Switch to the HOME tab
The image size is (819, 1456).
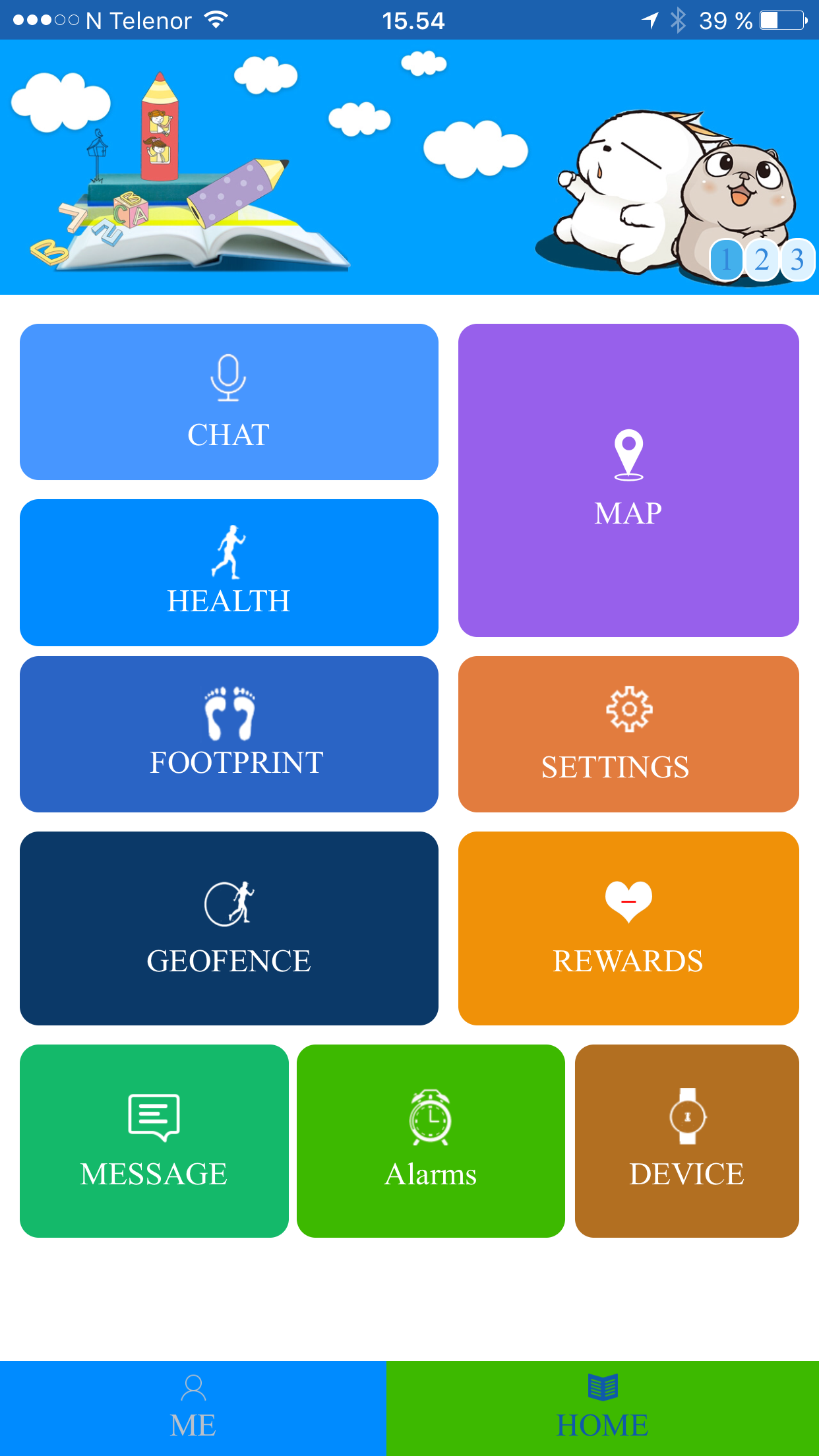[x=603, y=1409]
